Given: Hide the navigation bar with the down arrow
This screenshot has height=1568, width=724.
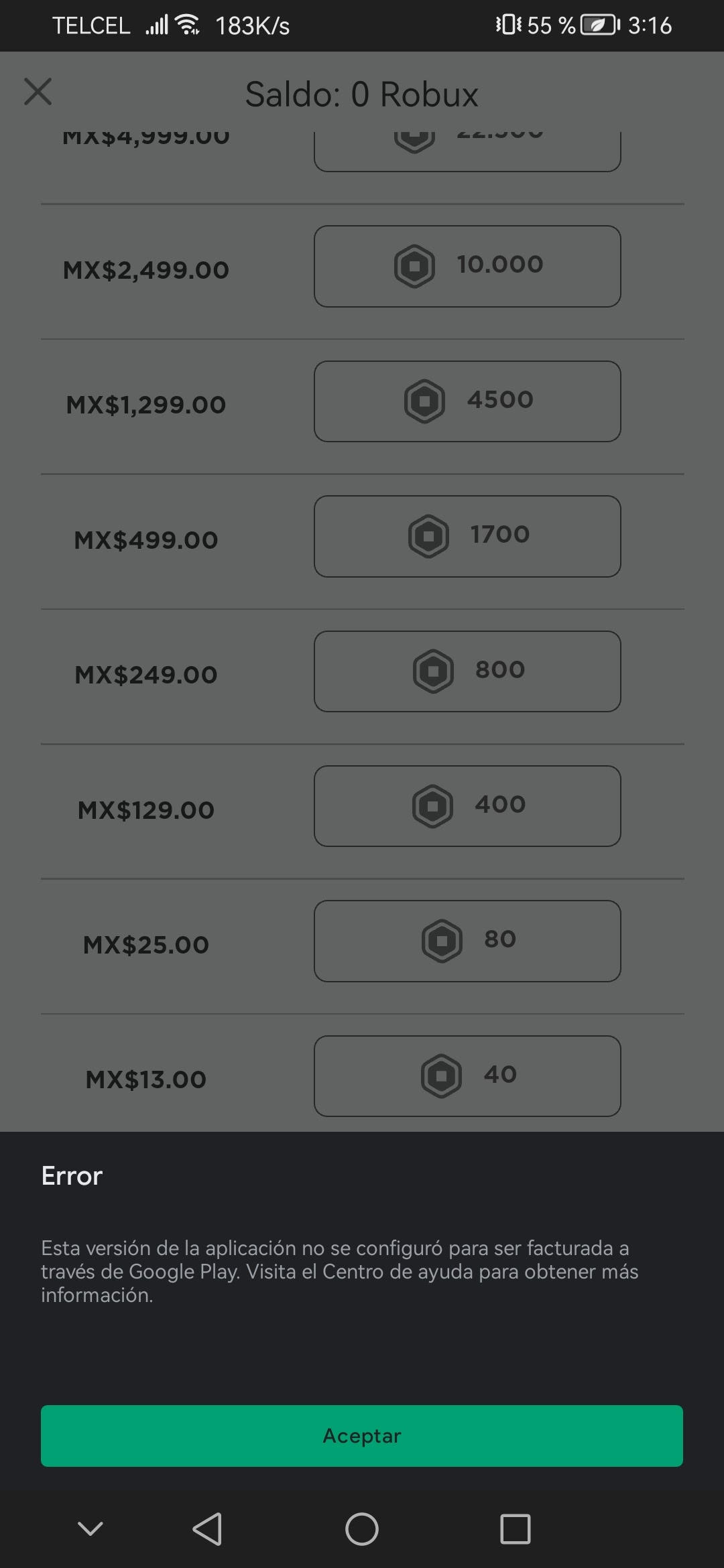Looking at the screenshot, I should coord(90,1528).
